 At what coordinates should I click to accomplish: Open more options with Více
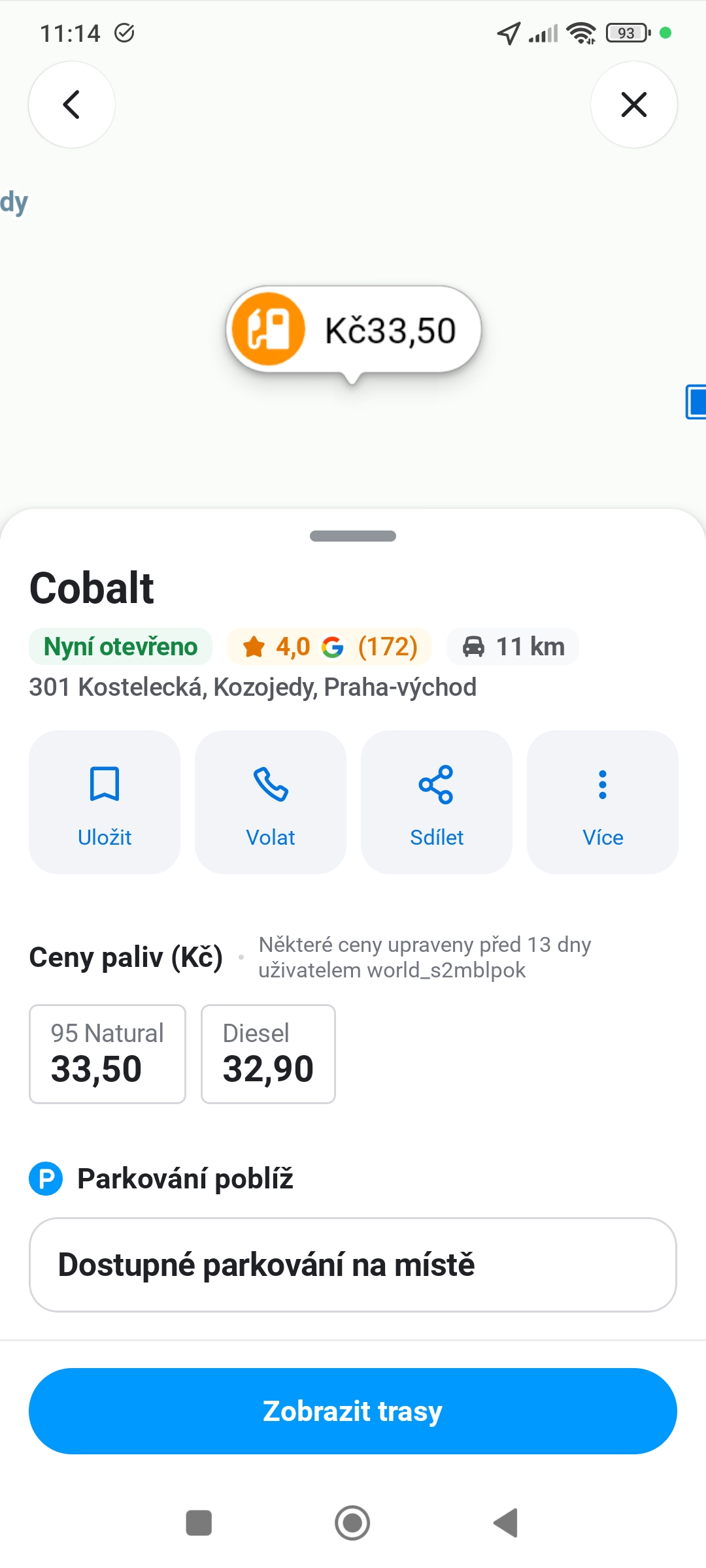603,802
